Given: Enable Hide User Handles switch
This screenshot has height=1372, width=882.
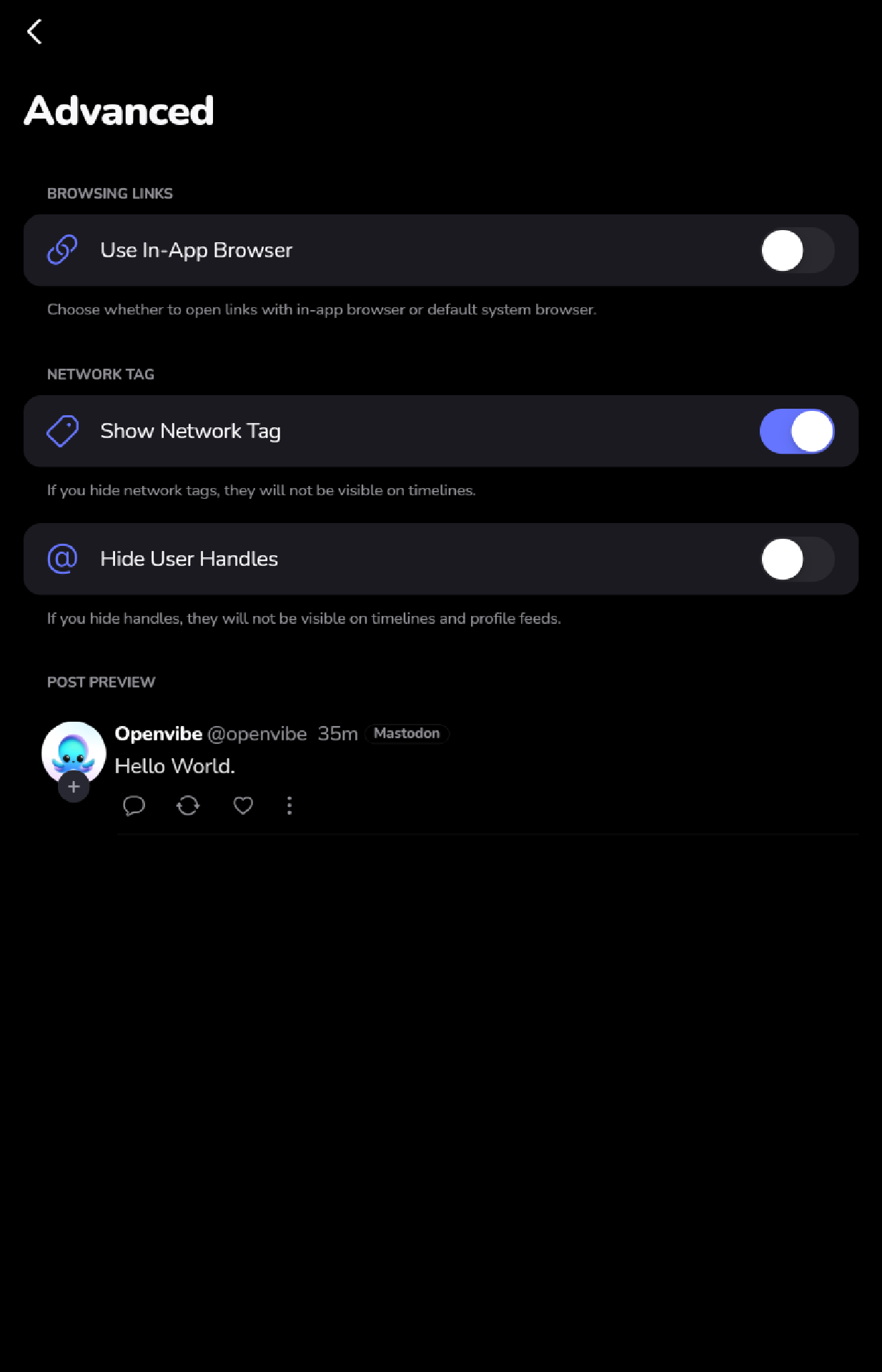Looking at the screenshot, I should point(796,560).
